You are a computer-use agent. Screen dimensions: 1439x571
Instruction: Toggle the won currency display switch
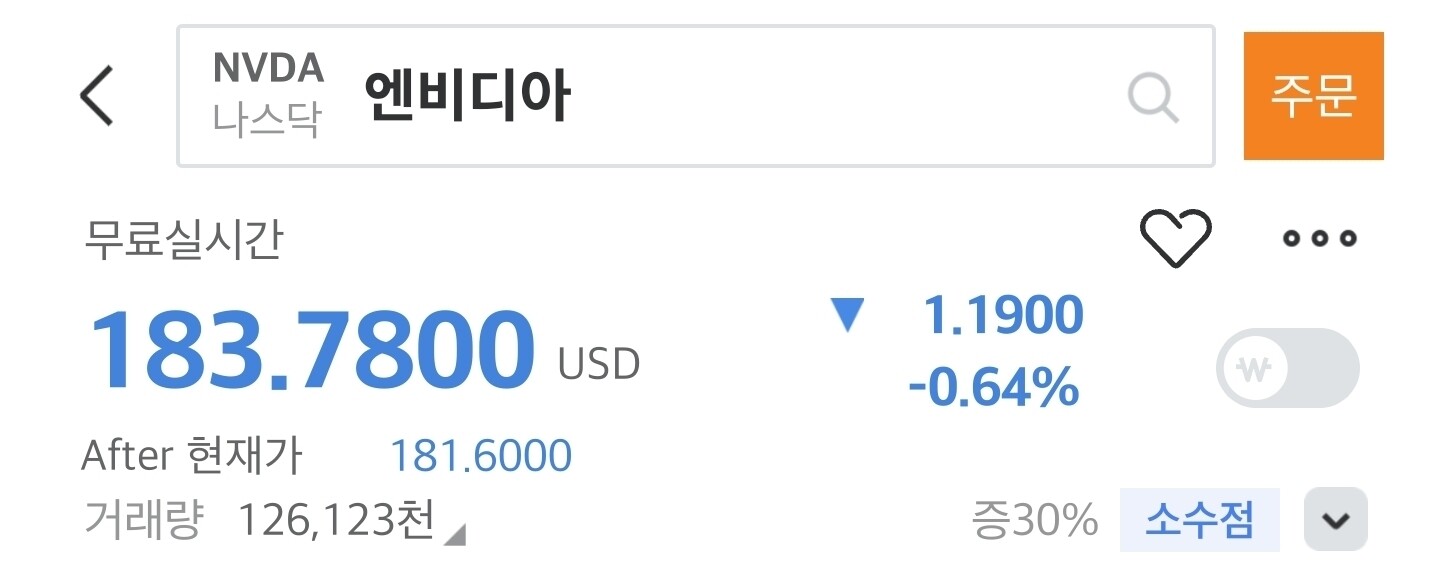click(1287, 368)
